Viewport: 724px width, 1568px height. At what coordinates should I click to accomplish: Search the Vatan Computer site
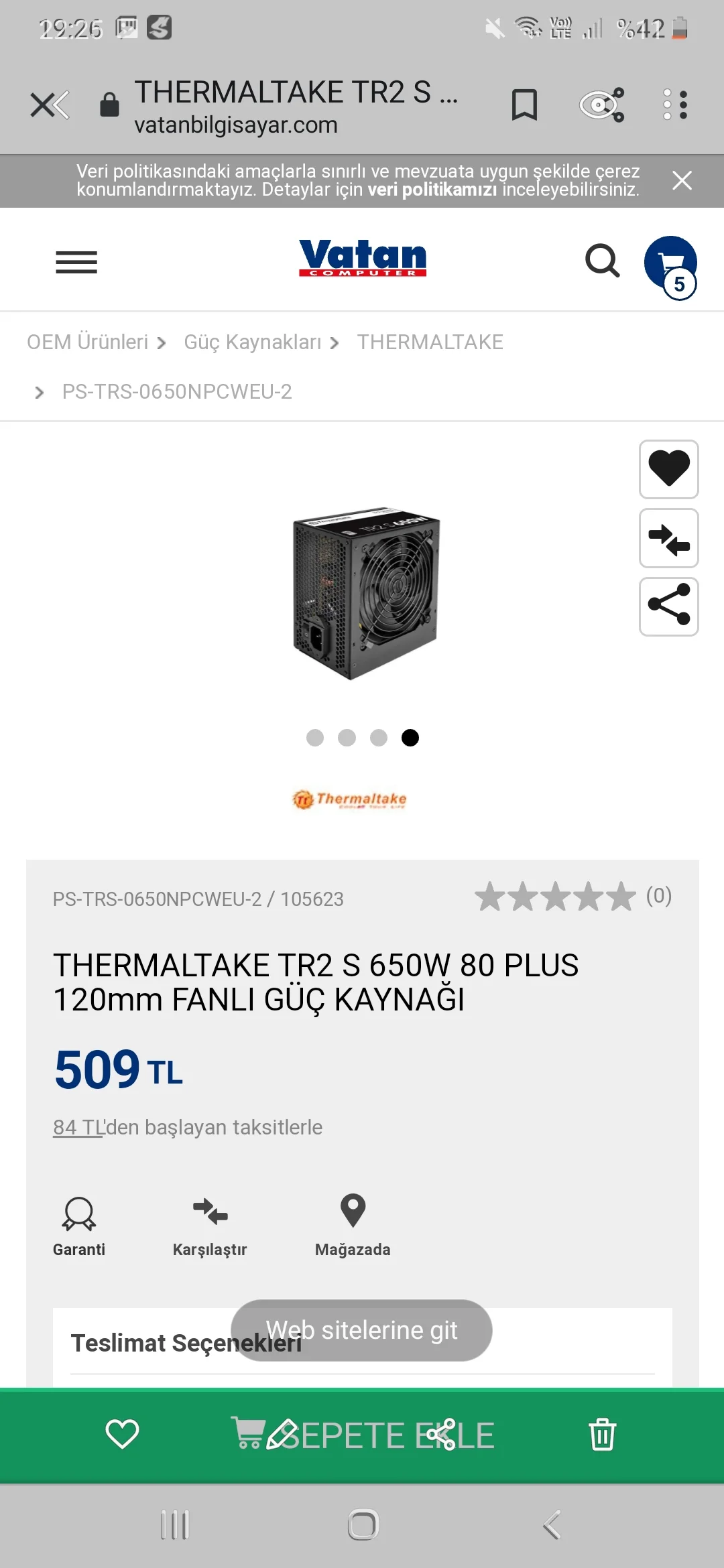602,261
